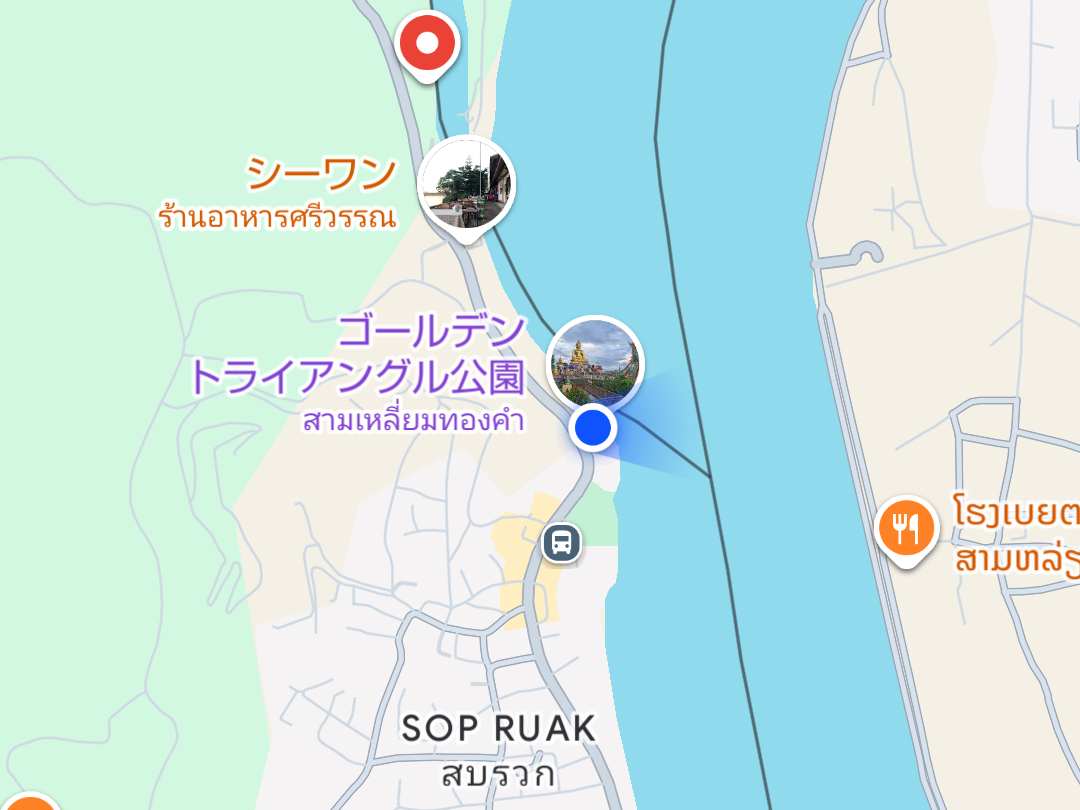Viewport: 1080px width, 810px height.
Task: Tap the red dropped pin marker
Action: click(x=428, y=44)
